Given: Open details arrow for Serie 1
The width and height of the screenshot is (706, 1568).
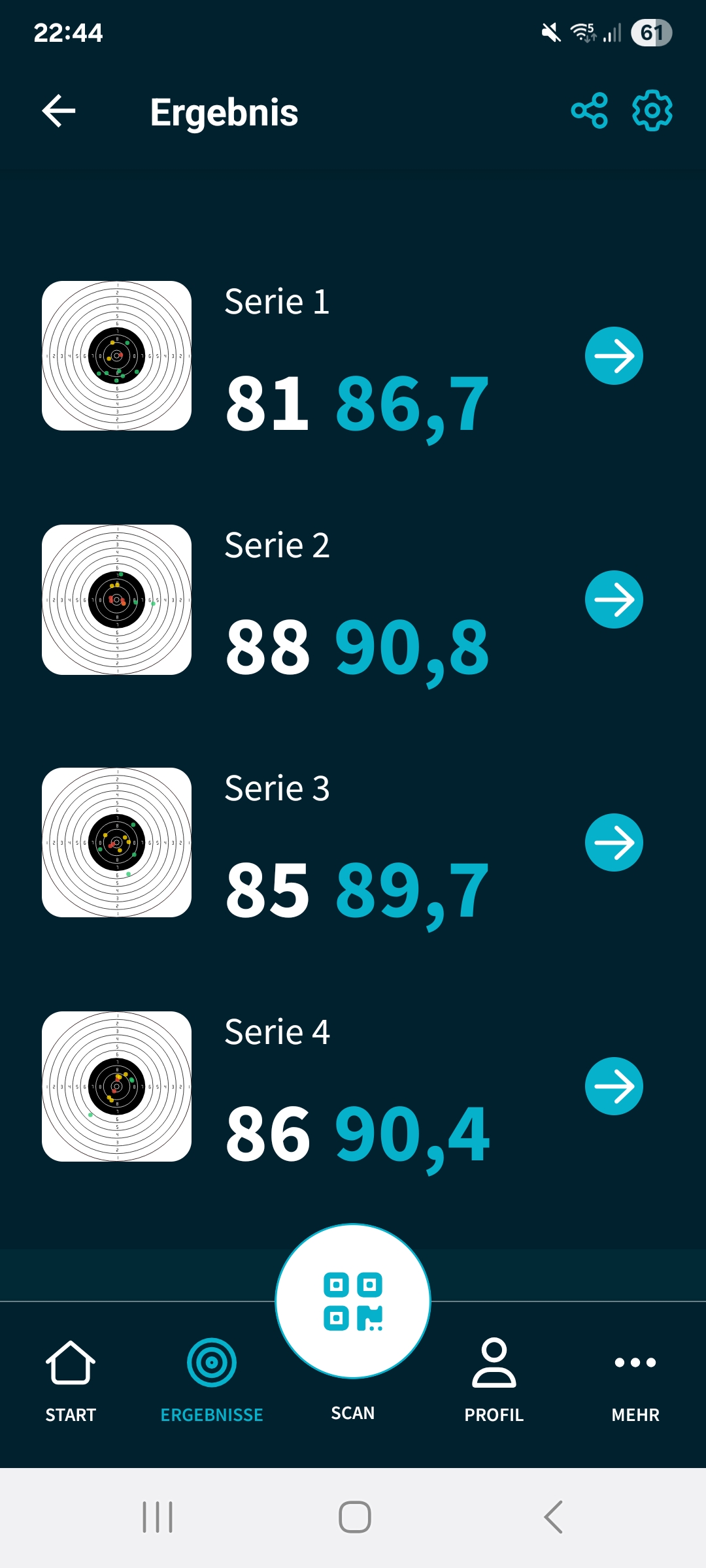Looking at the screenshot, I should point(614,356).
